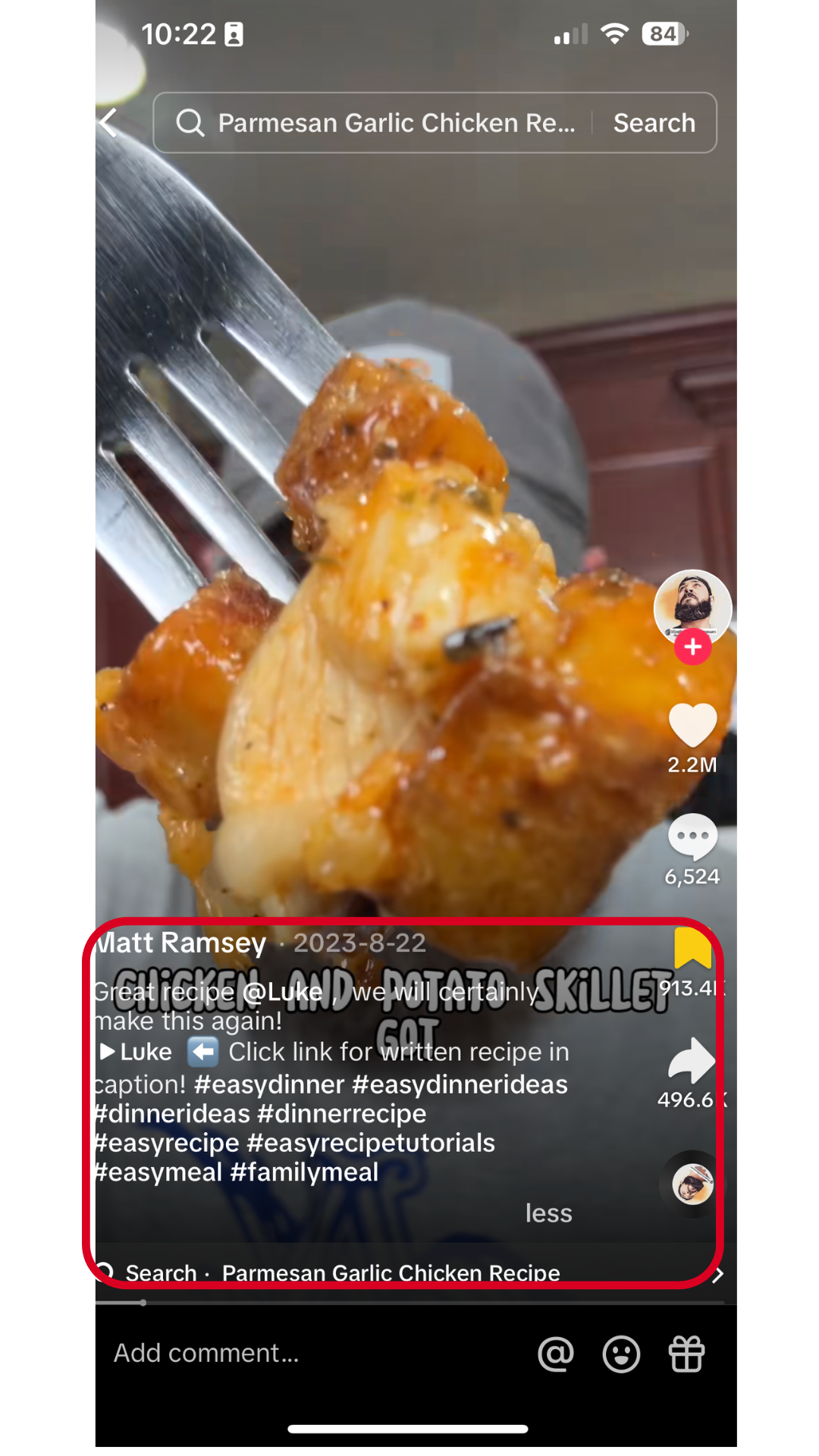Collapse the caption with less
The height and width of the screenshot is (1456, 819).
tap(548, 1213)
